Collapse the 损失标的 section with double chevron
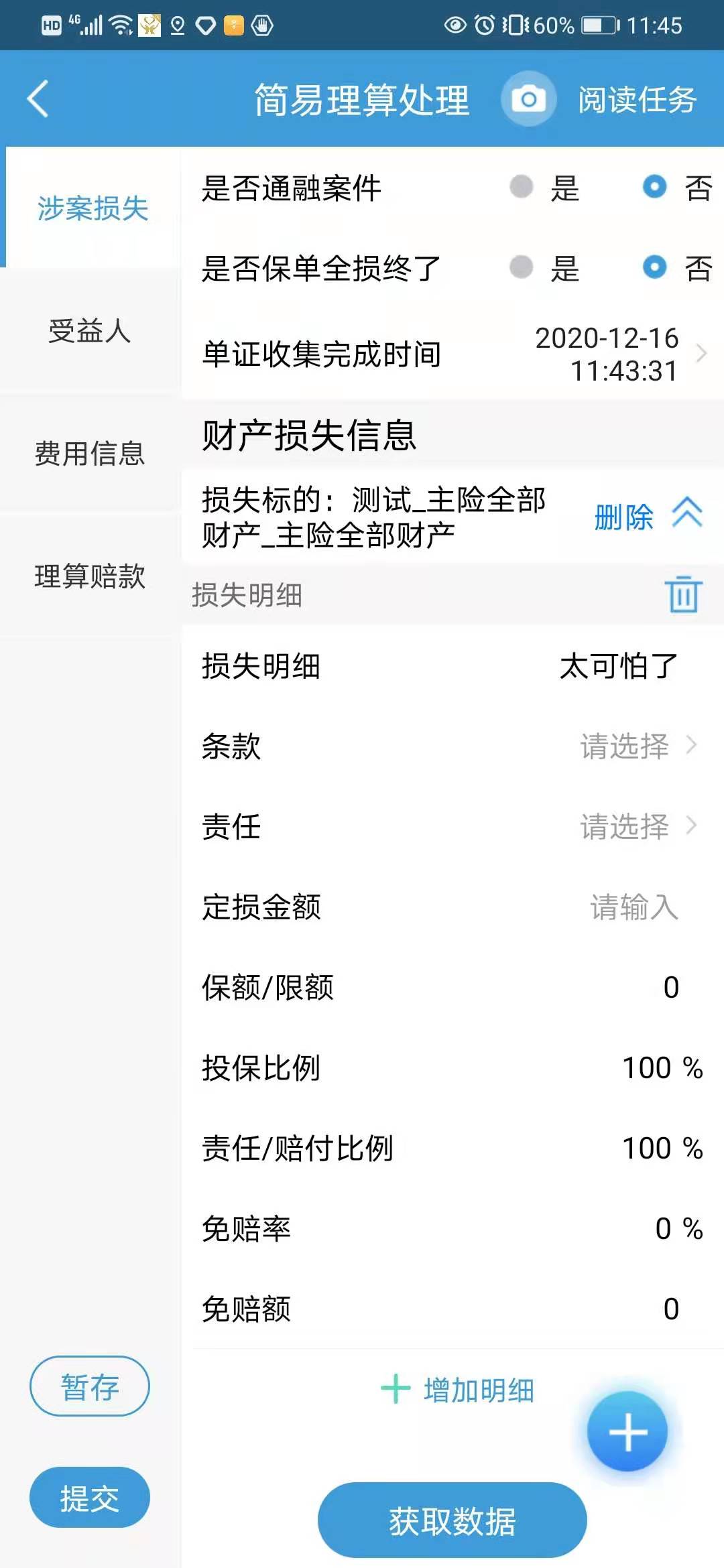Viewport: 724px width, 1568px height. point(687,513)
